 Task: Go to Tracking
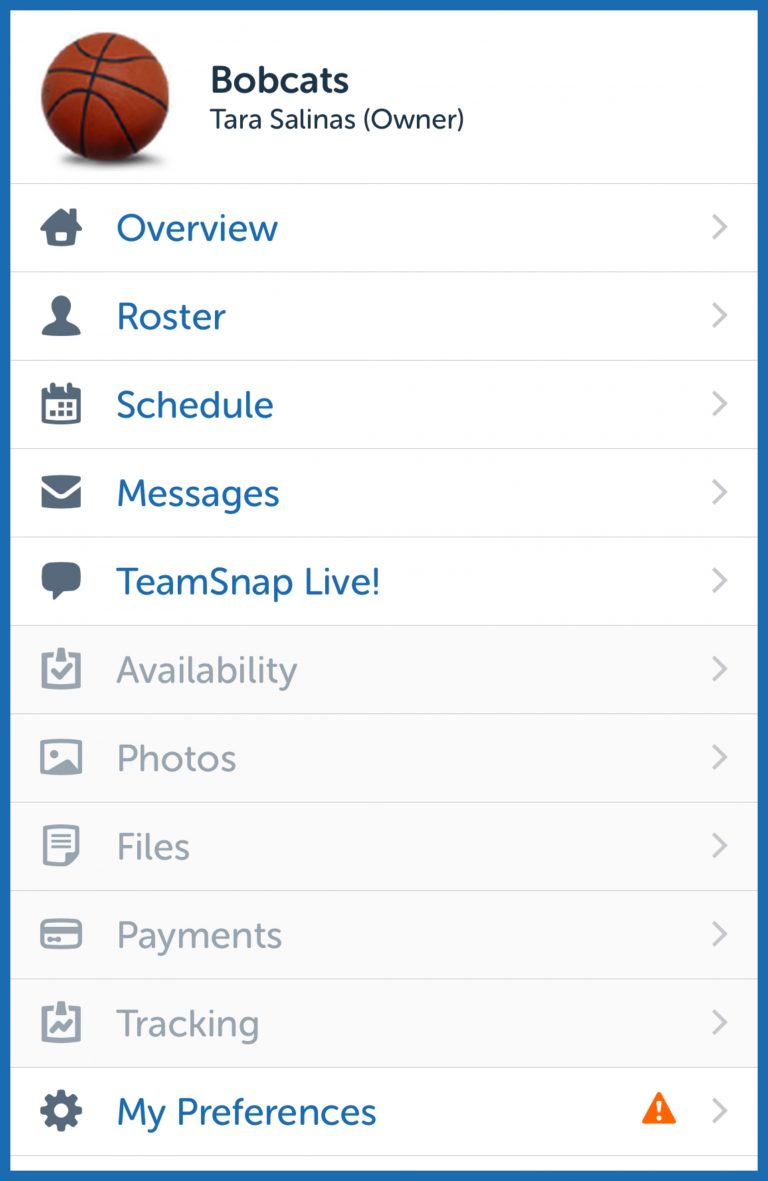click(x=188, y=1023)
